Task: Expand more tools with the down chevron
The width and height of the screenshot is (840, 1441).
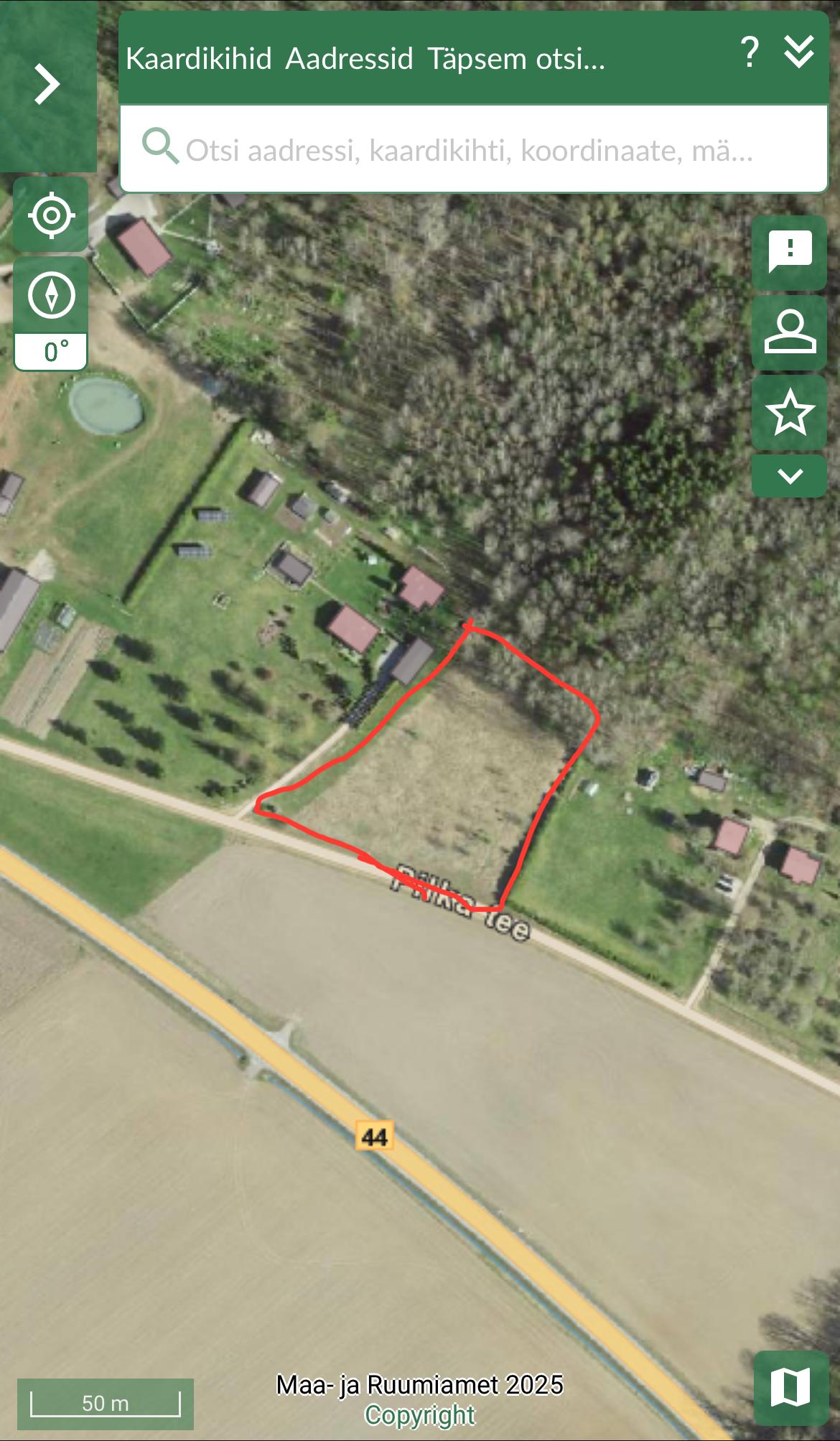Action: [x=789, y=476]
